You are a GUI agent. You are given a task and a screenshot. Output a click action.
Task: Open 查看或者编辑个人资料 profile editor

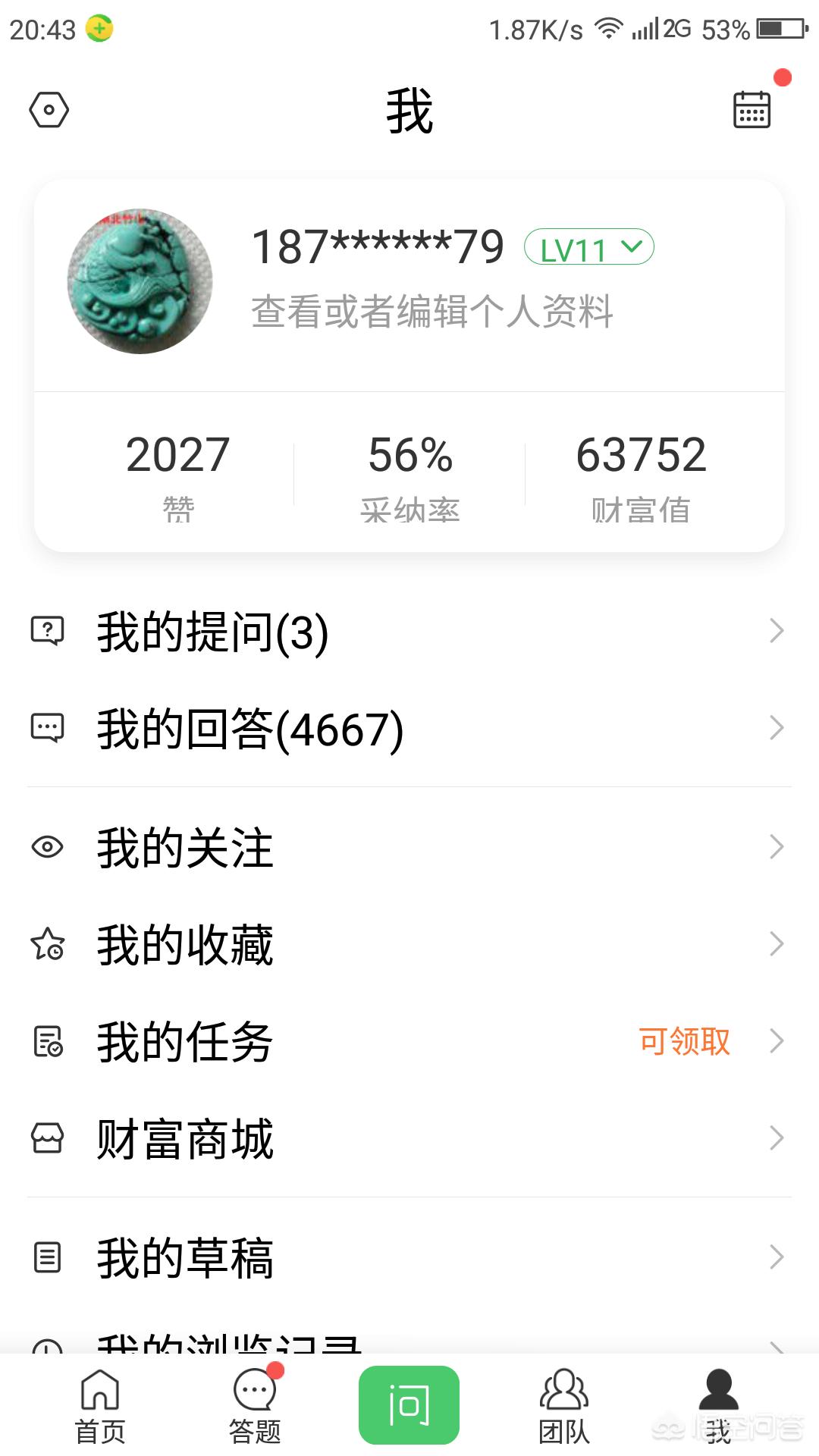[431, 312]
